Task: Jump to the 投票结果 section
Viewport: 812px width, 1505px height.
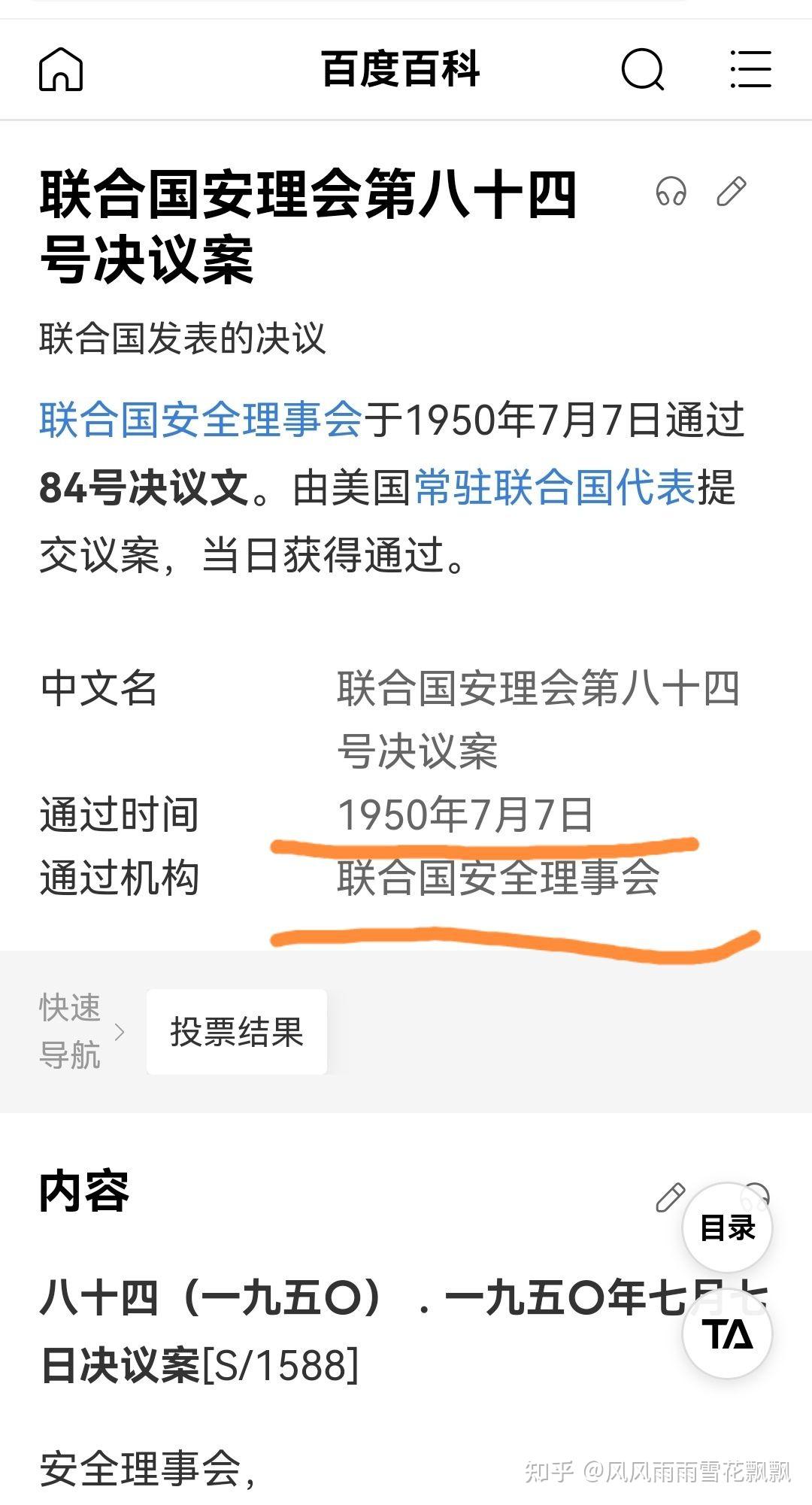Action: 236,1032
